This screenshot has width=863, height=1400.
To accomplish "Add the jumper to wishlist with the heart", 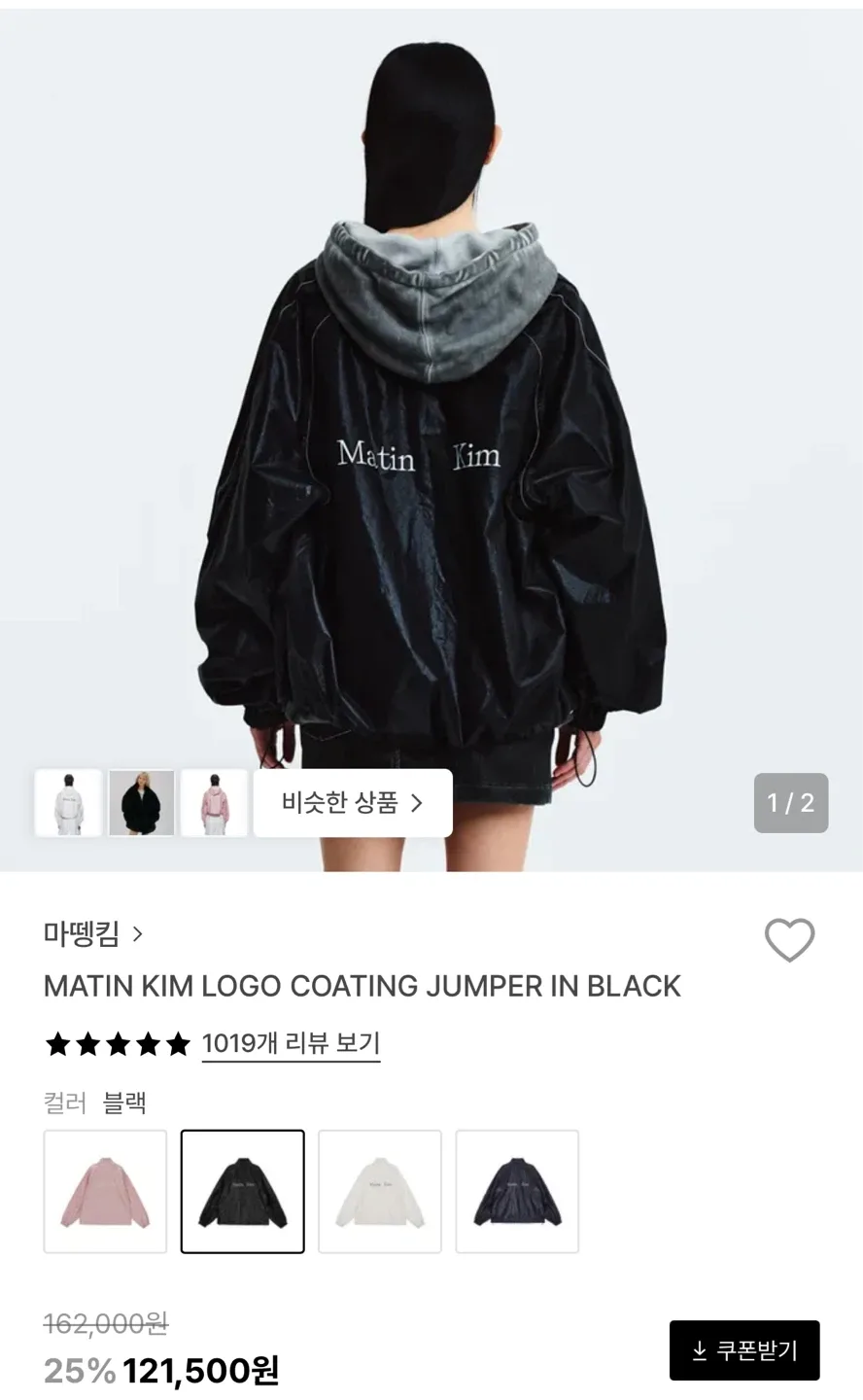I will point(789,940).
